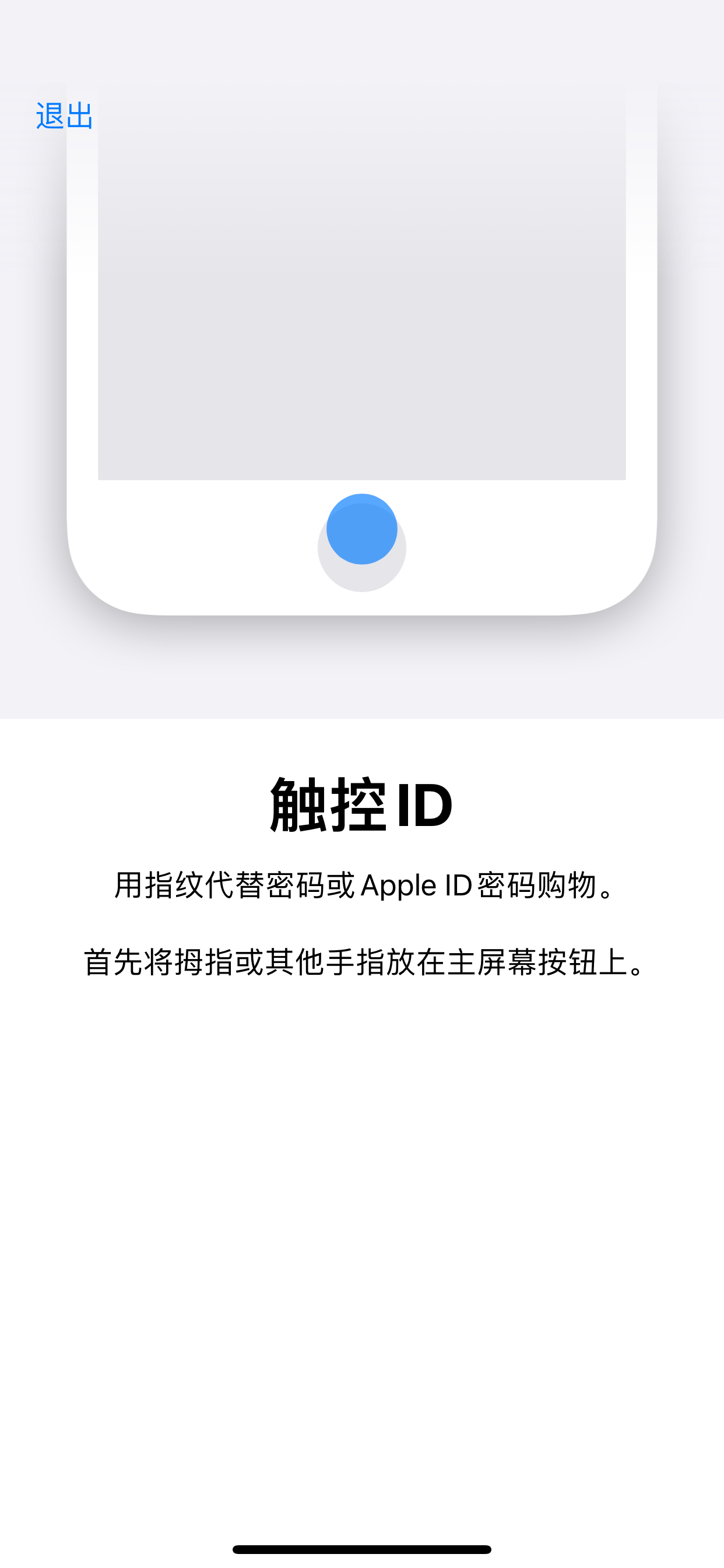Tap 退出 to exit Touch ID setup

(64, 116)
